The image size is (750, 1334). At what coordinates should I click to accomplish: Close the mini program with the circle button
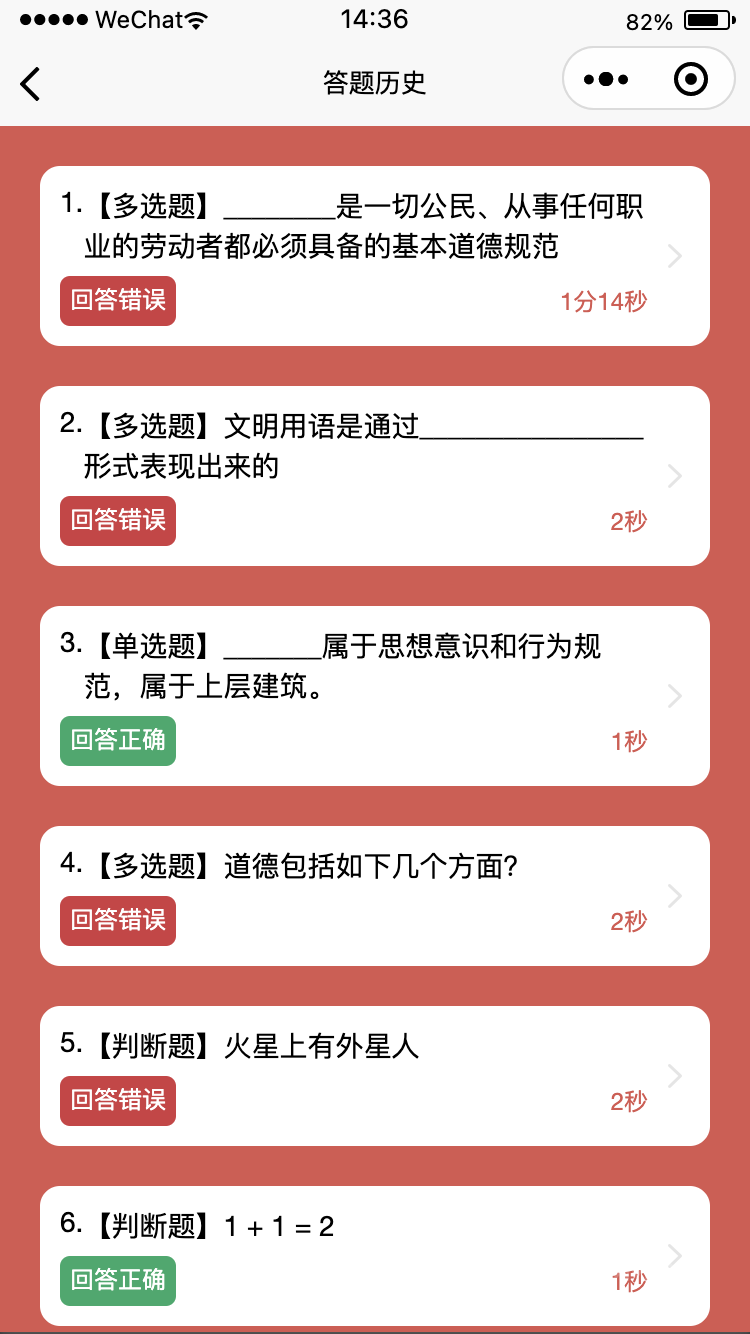(691, 79)
